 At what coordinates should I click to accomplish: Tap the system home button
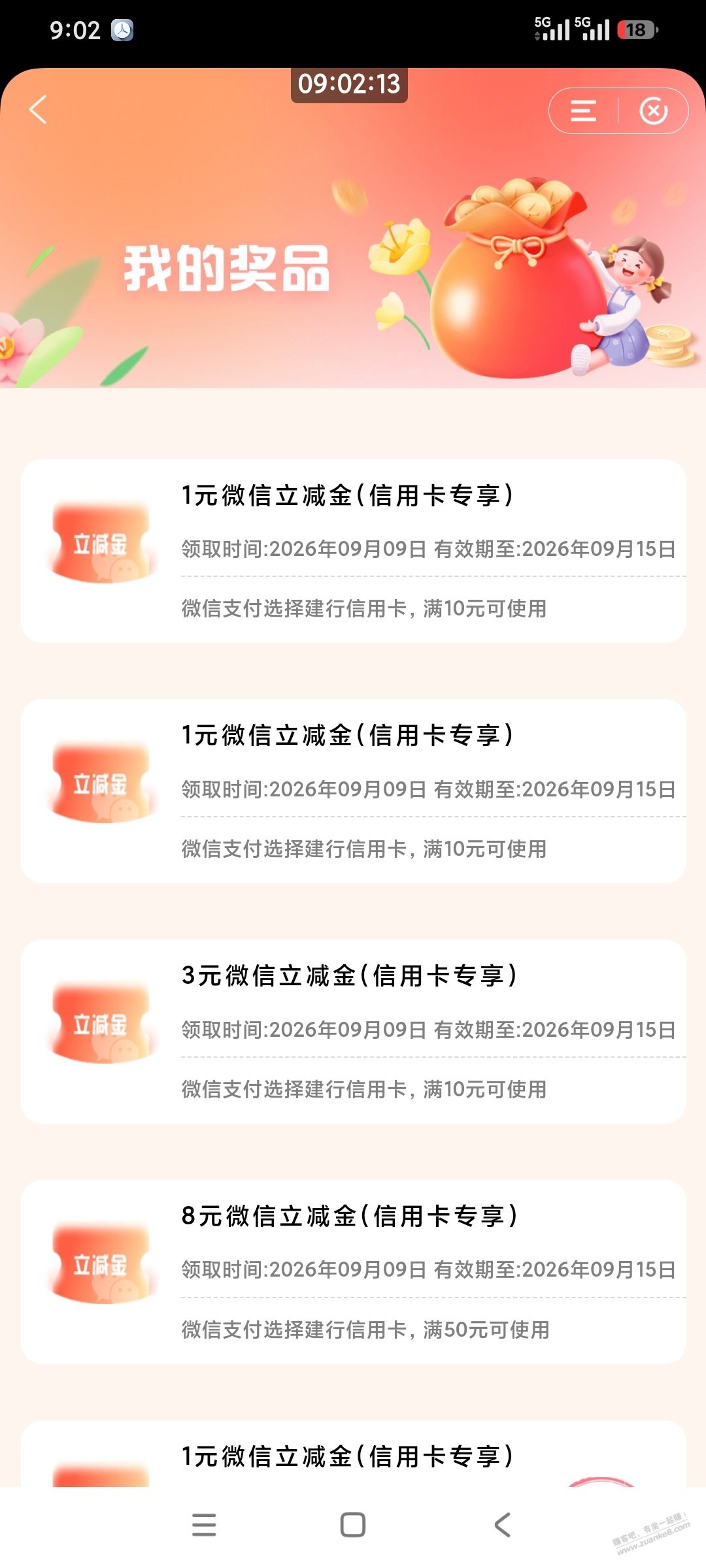(x=353, y=1525)
